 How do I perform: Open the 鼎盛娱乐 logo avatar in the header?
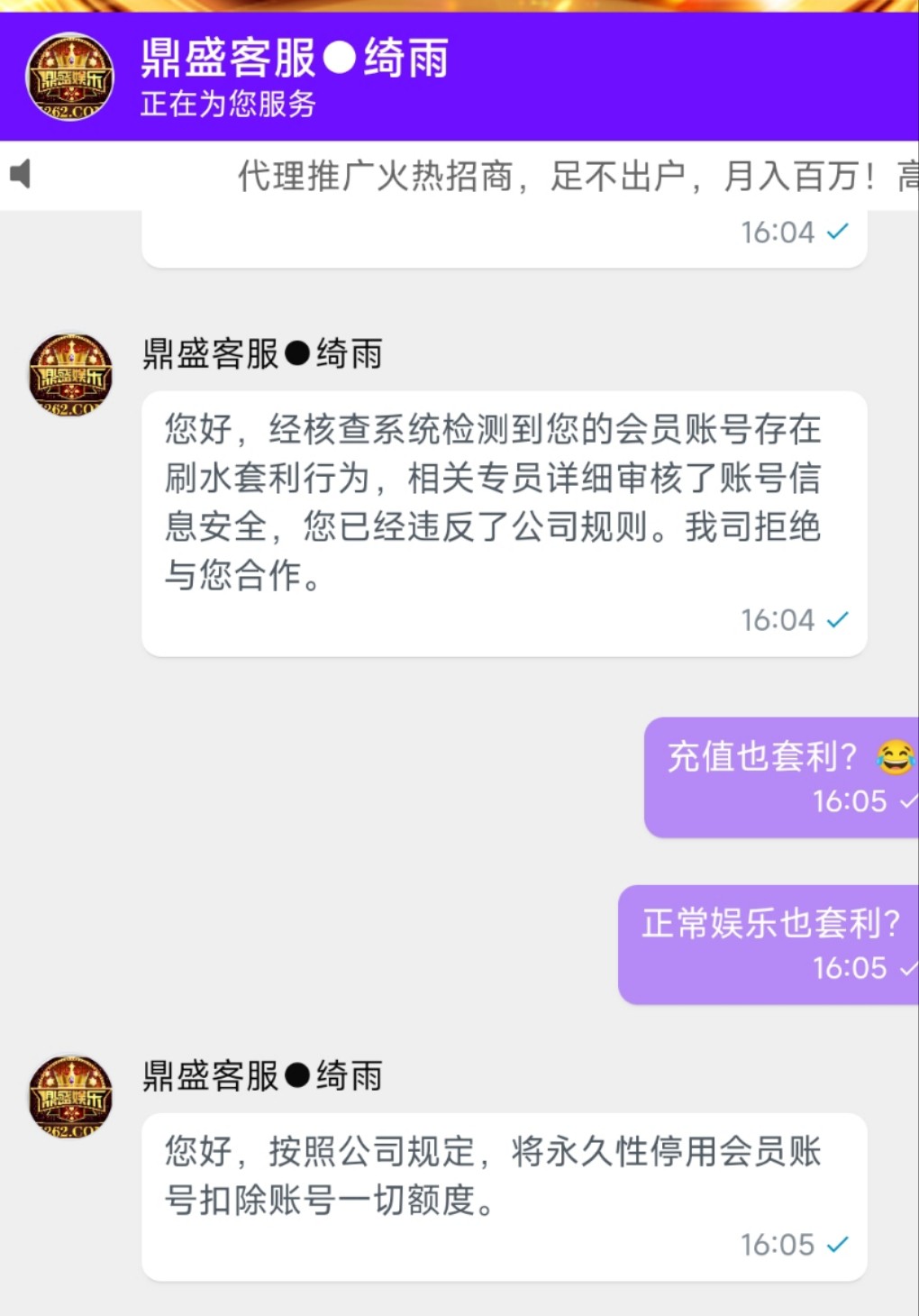(x=70, y=77)
